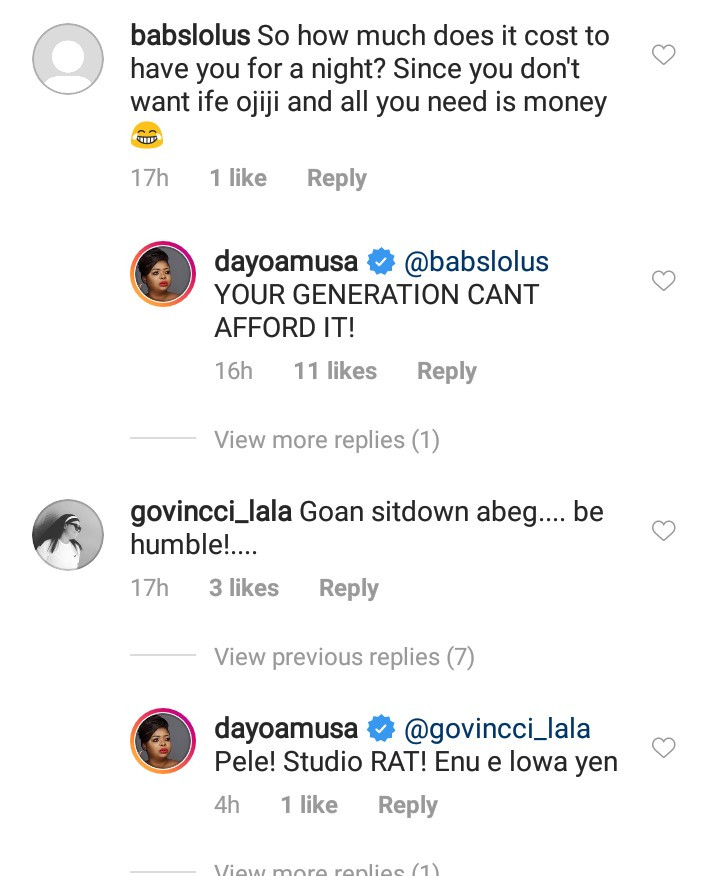720x876 pixels.
Task: Like the comment by babslolus
Action: tap(664, 56)
